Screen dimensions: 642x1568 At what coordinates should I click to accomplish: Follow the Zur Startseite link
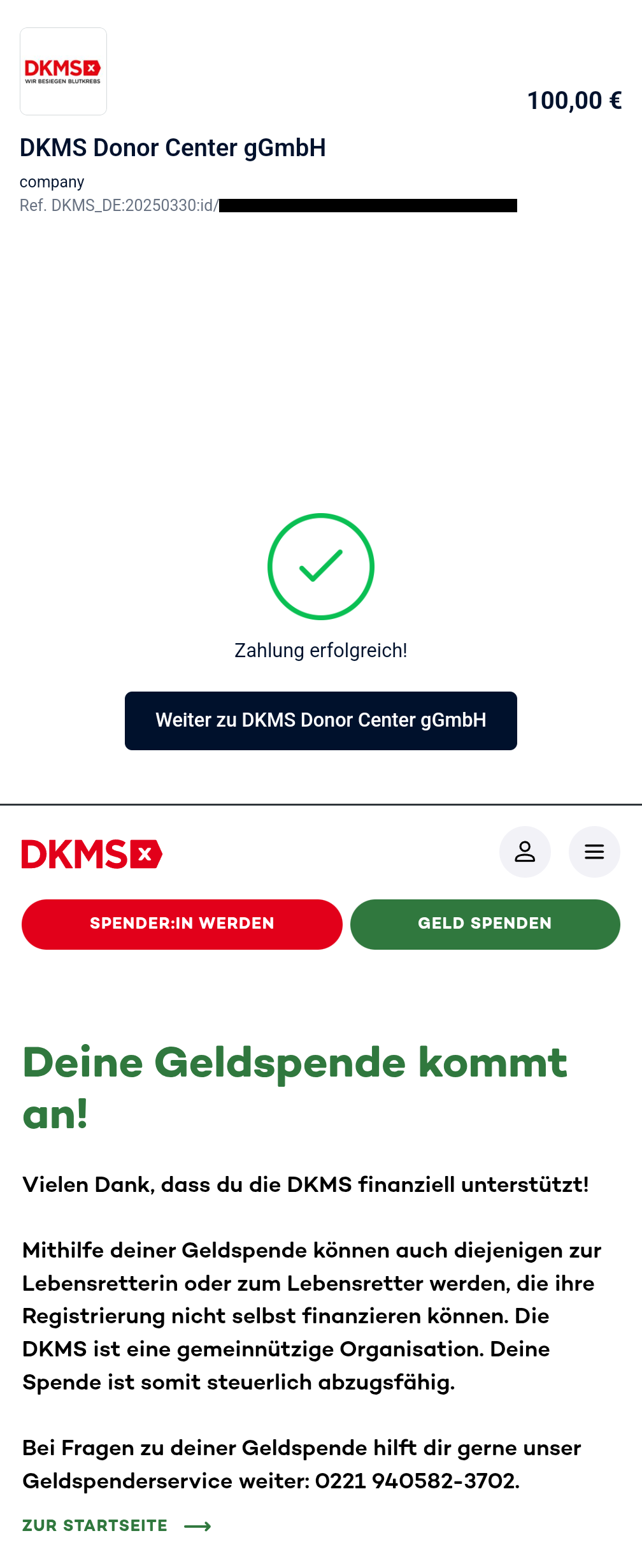coord(116,1525)
